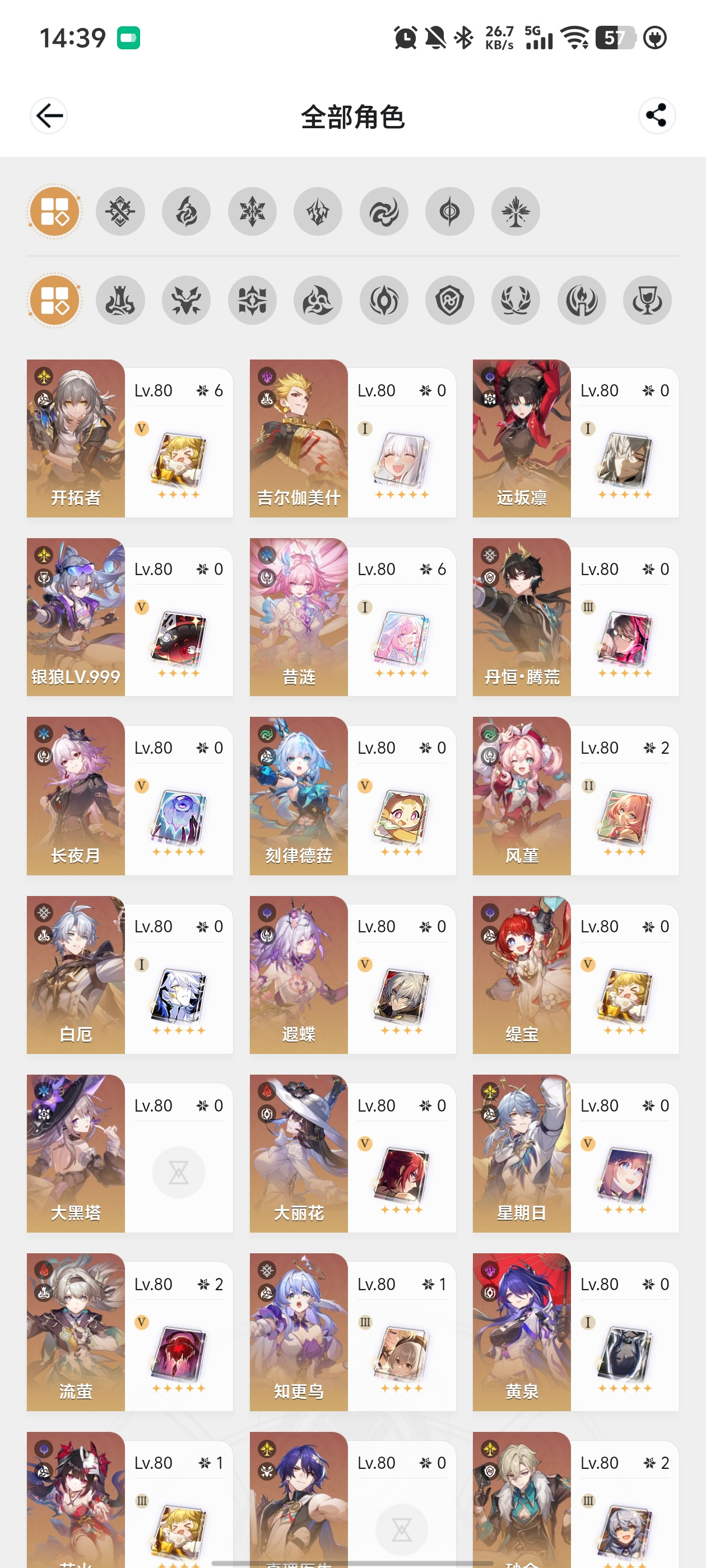
Task: Open 知更鸟 character card
Action: point(352,1332)
